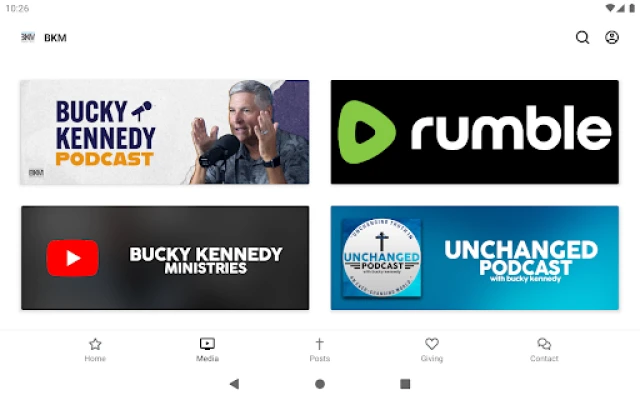Select the Media tab
The width and height of the screenshot is (640, 400).
207,349
